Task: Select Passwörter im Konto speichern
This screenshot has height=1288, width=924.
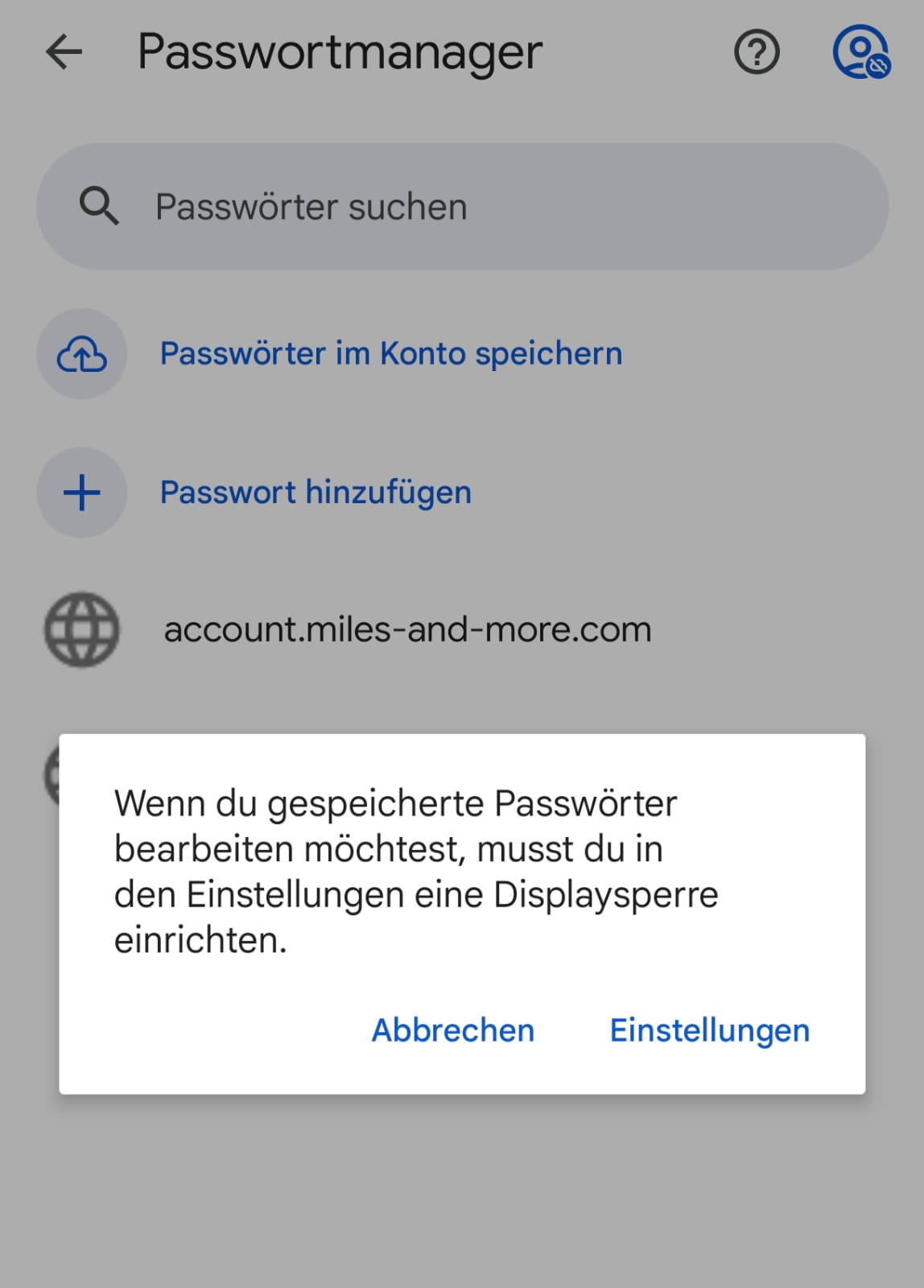Action: [390, 354]
